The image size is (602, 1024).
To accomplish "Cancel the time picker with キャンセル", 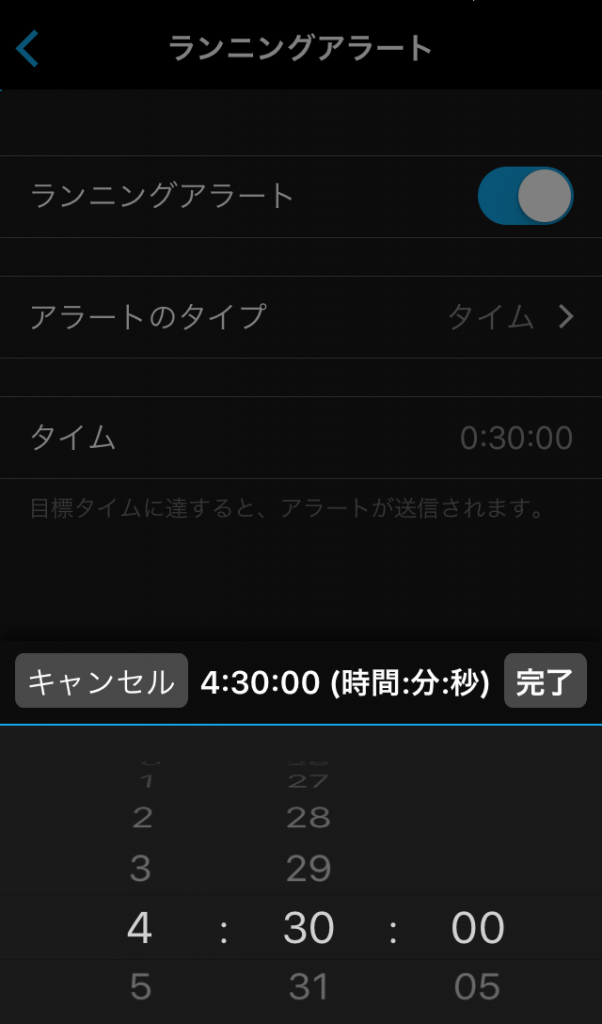I will click(101, 681).
